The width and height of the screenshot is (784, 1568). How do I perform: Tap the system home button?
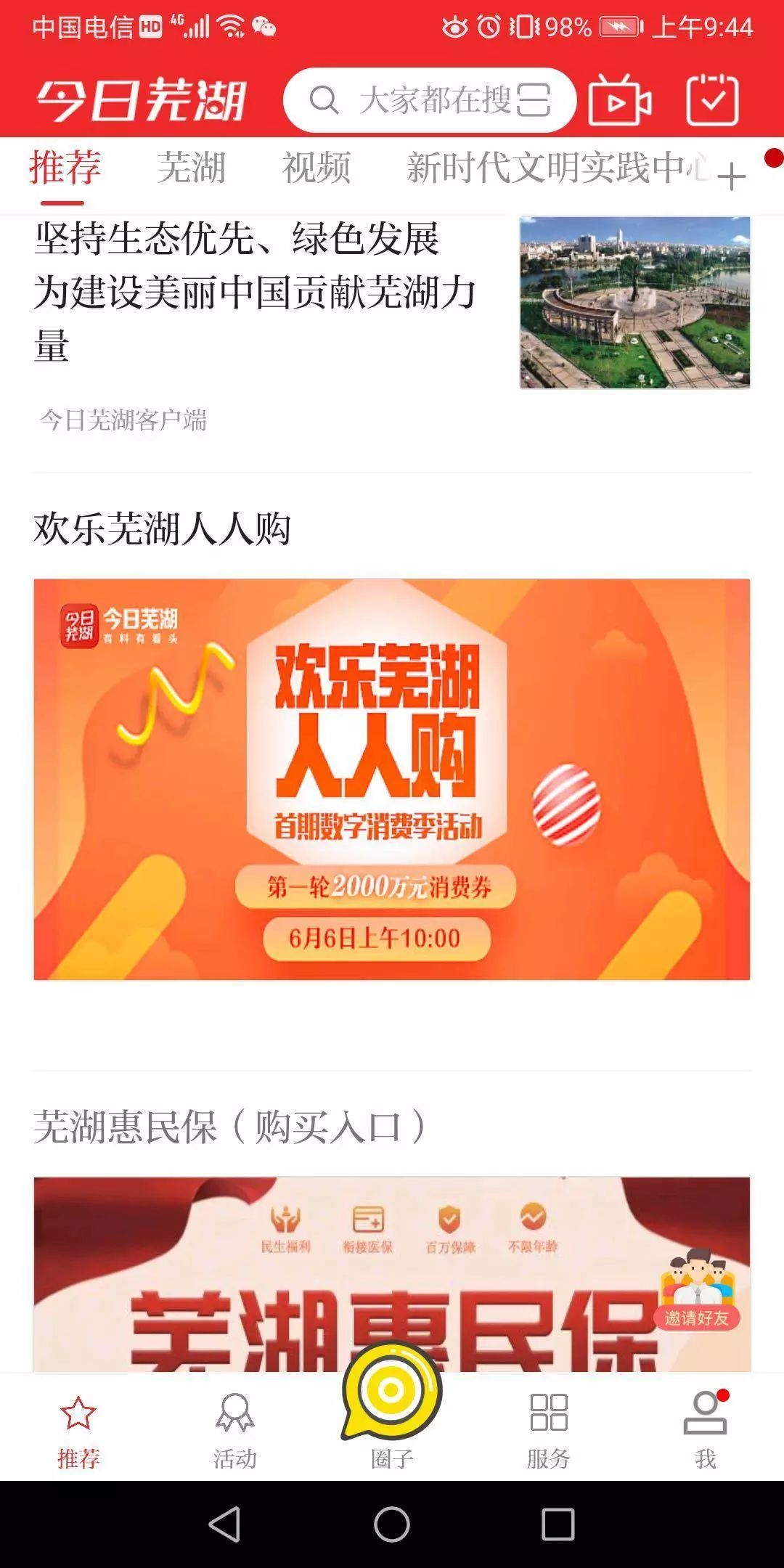[x=392, y=1524]
